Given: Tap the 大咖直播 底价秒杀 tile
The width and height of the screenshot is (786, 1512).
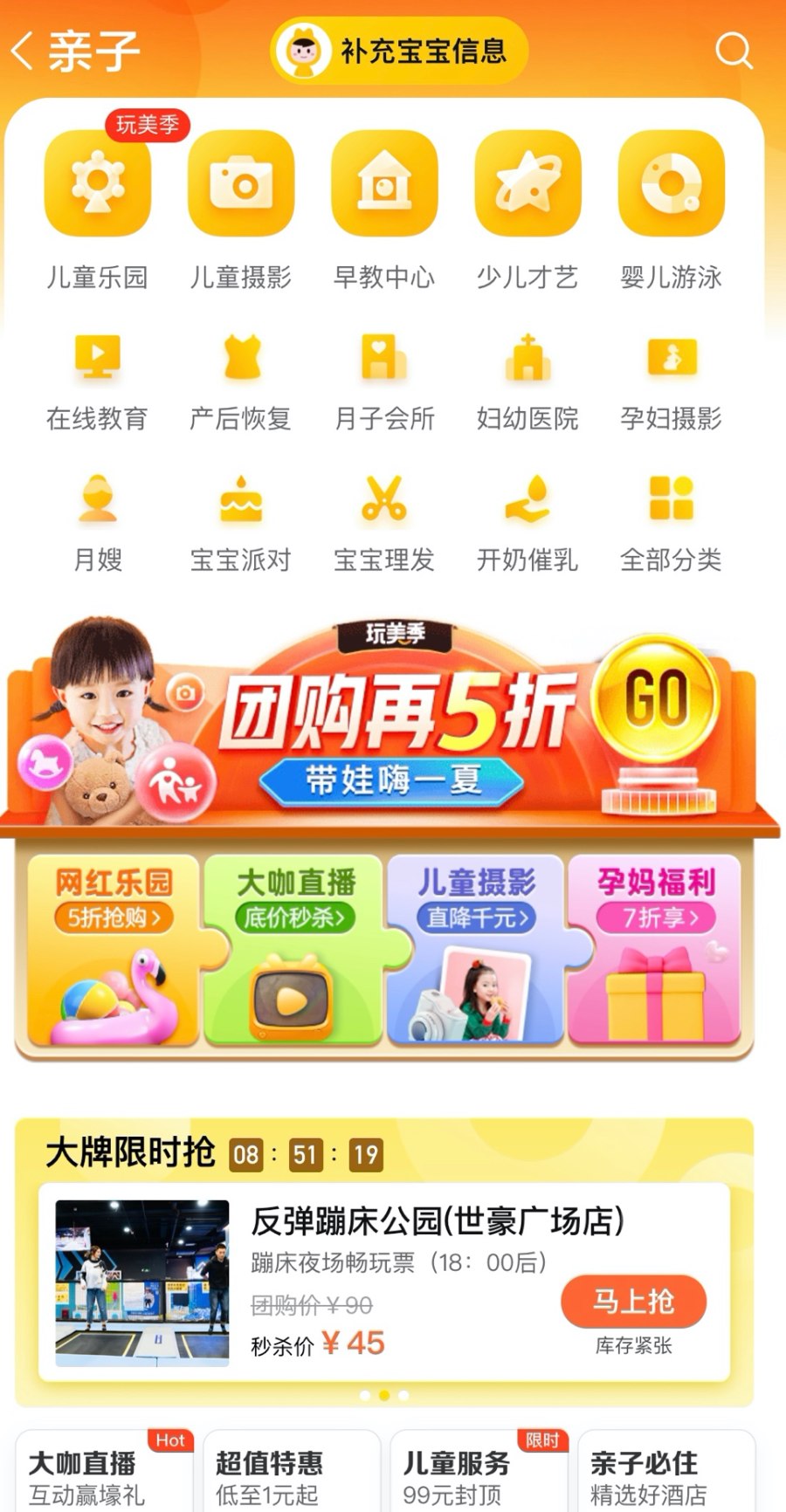Looking at the screenshot, I should coord(295,950).
